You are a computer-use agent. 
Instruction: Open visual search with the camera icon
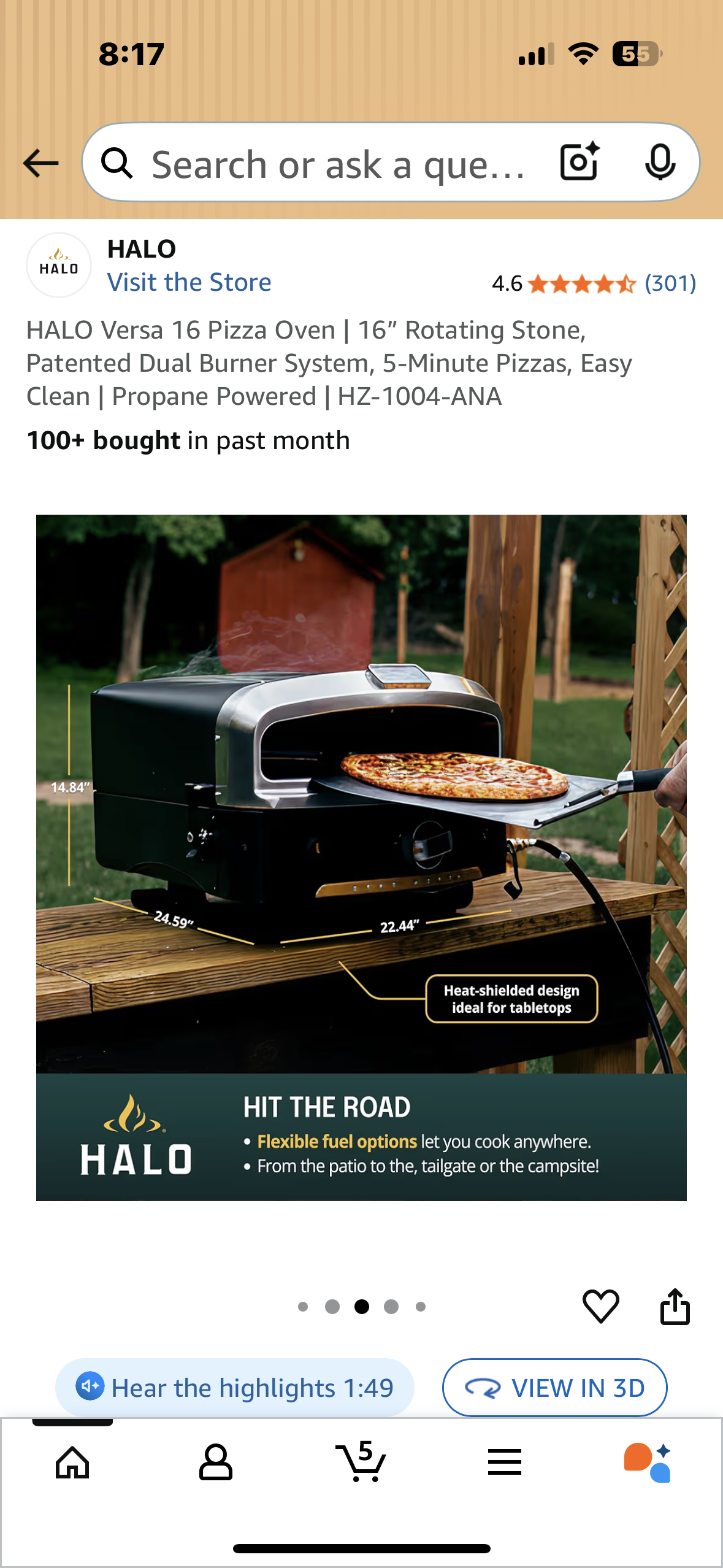pyautogui.click(x=579, y=163)
